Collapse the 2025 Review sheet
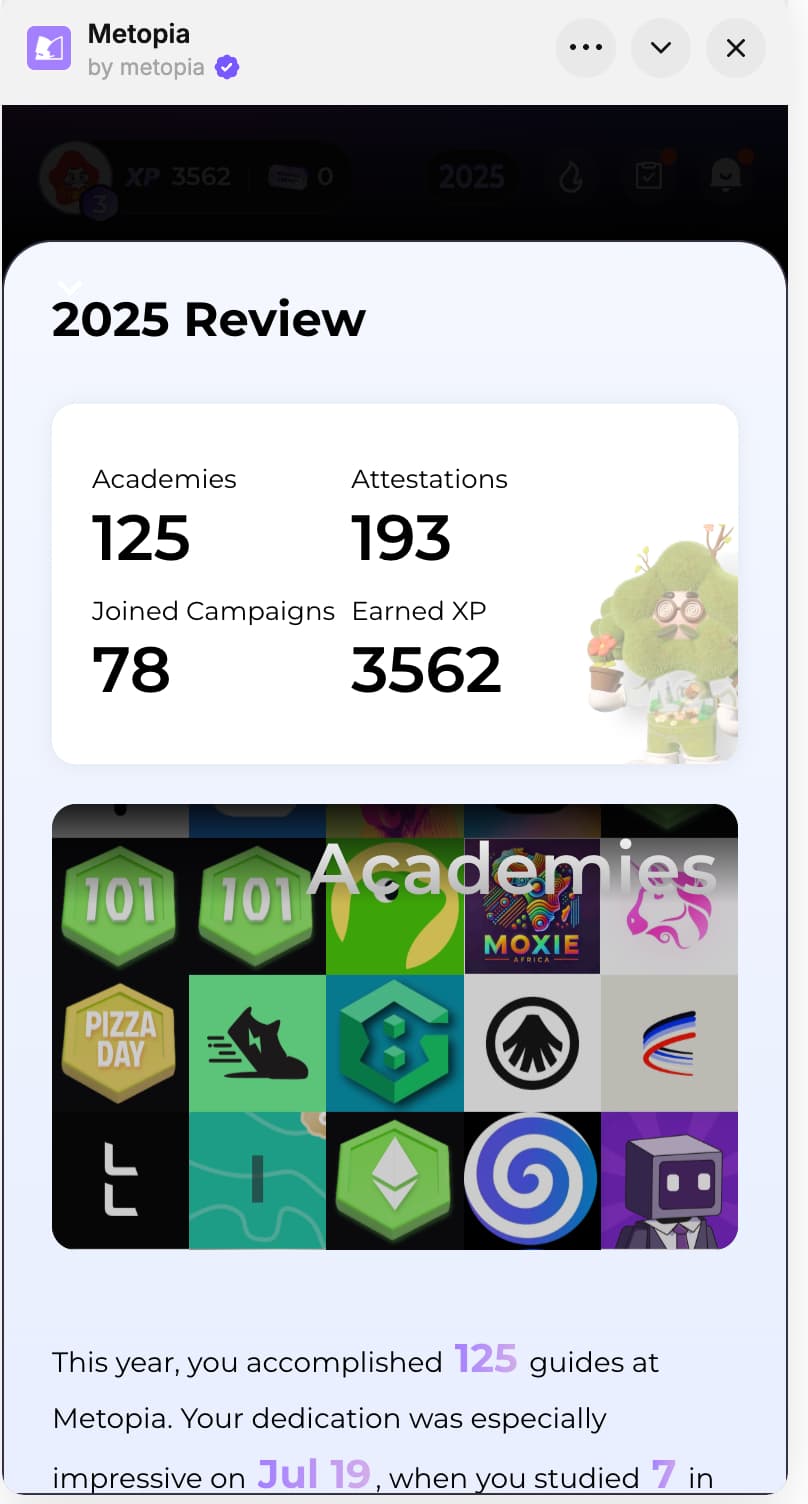This screenshot has height=1504, width=808. (x=70, y=287)
